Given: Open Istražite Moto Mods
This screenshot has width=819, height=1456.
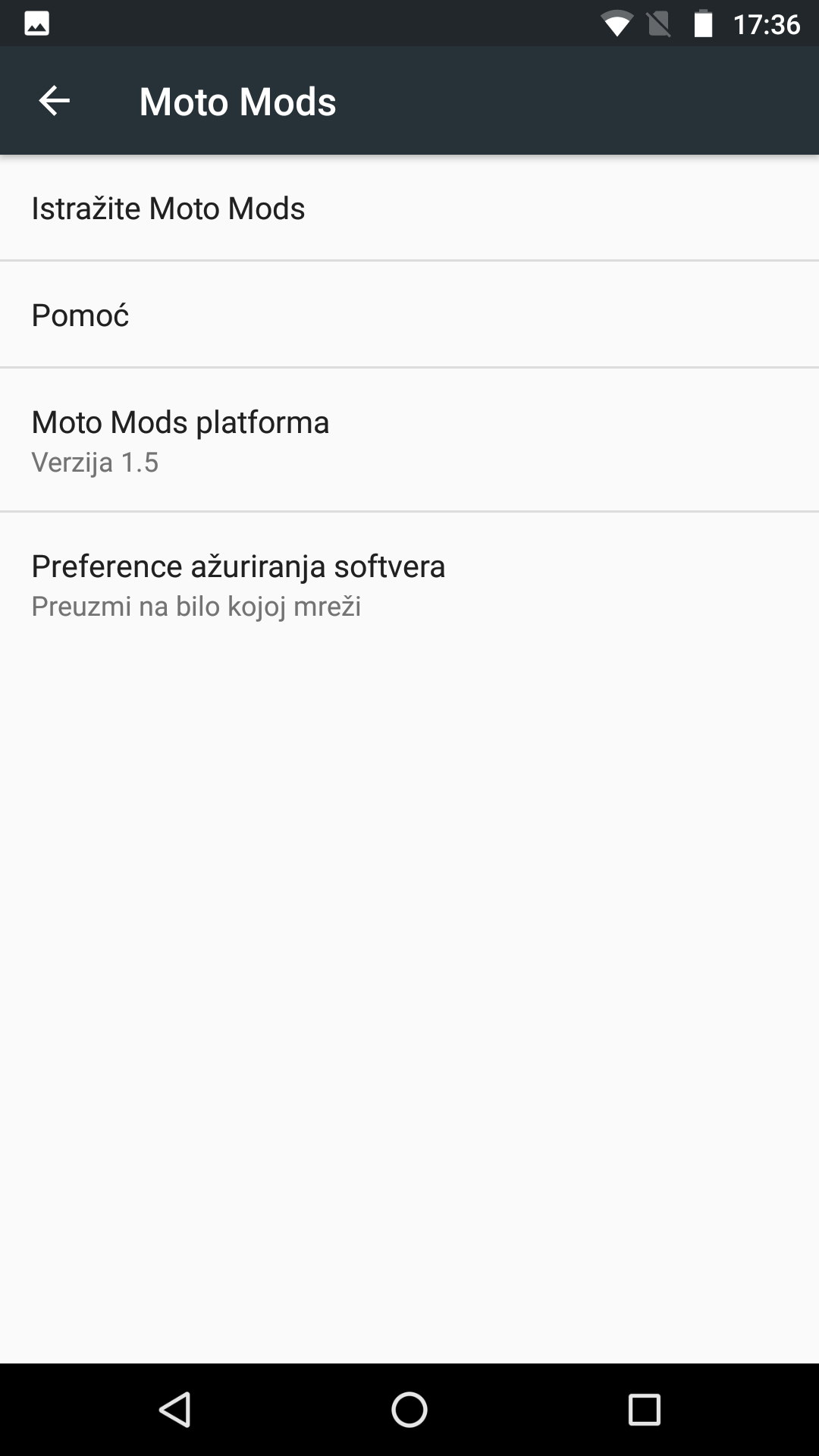Looking at the screenshot, I should (409, 208).
